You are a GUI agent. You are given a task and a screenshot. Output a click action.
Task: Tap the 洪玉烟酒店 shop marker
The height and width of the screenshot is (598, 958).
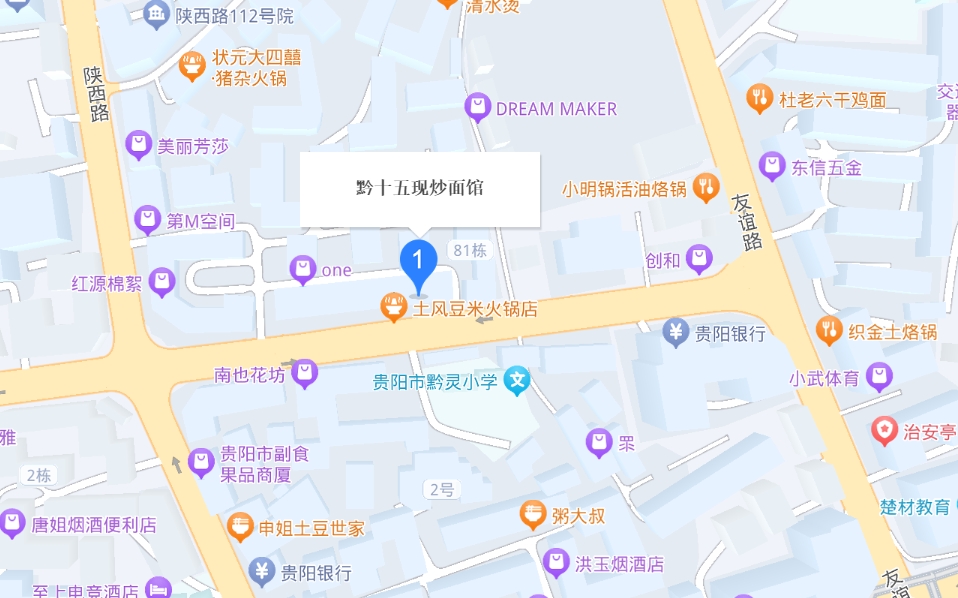pyautogui.click(x=555, y=564)
